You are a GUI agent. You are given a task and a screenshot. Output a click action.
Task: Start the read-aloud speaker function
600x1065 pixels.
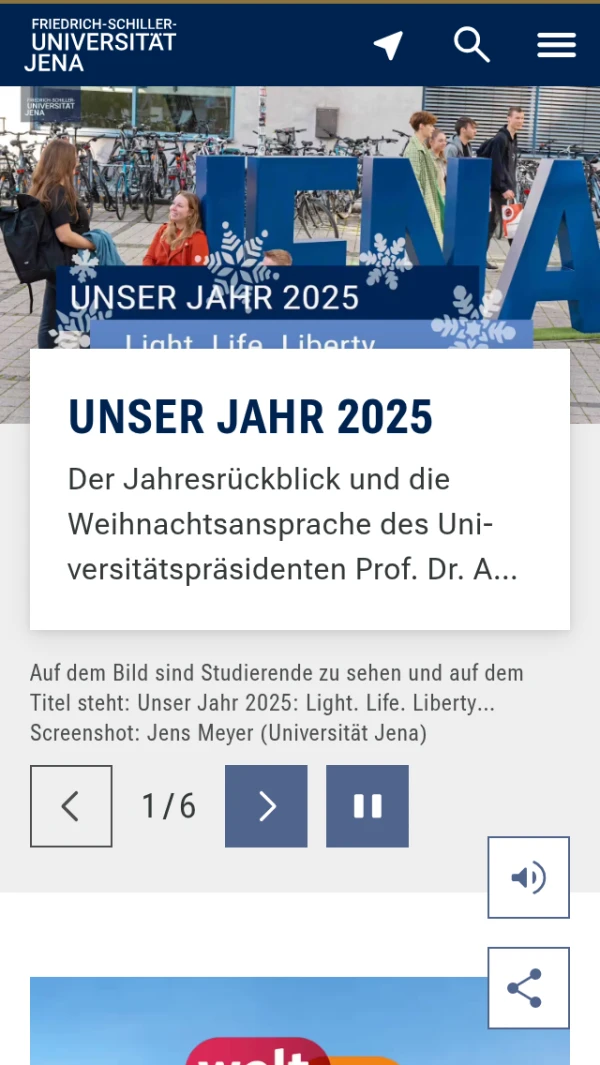(x=528, y=877)
